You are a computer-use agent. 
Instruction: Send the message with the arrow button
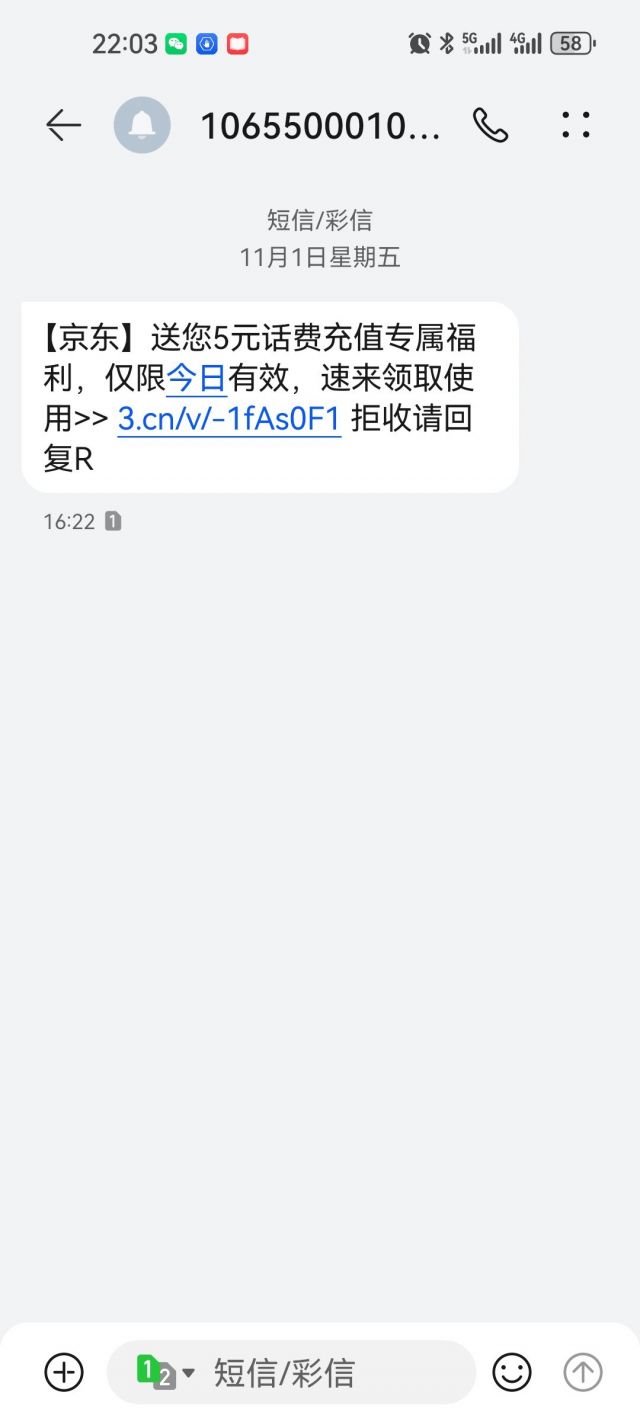[583, 1372]
